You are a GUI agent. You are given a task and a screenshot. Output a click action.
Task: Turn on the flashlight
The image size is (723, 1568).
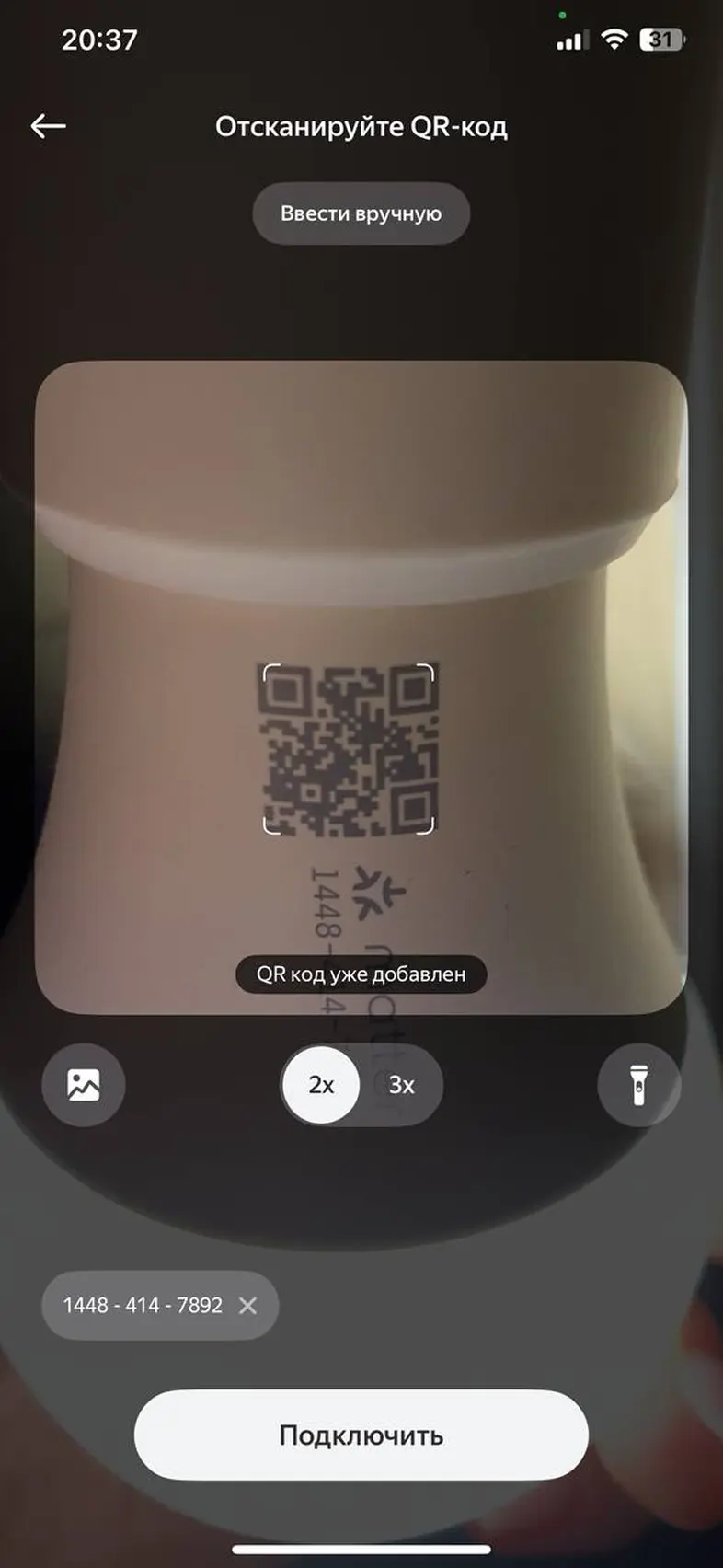[638, 1085]
